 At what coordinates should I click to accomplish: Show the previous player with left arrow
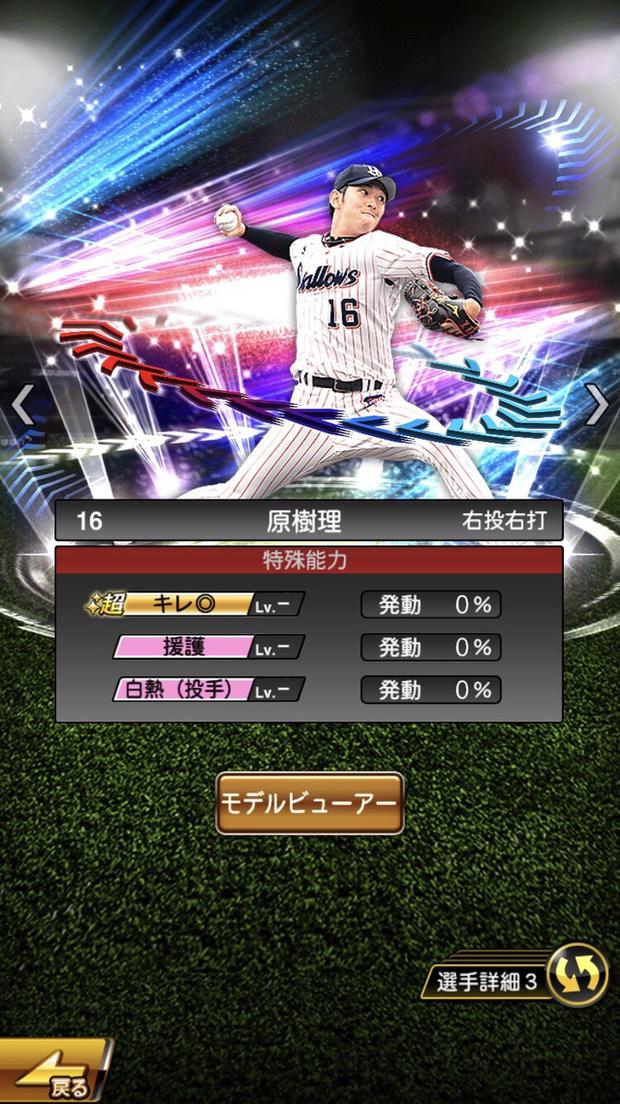pos(22,404)
